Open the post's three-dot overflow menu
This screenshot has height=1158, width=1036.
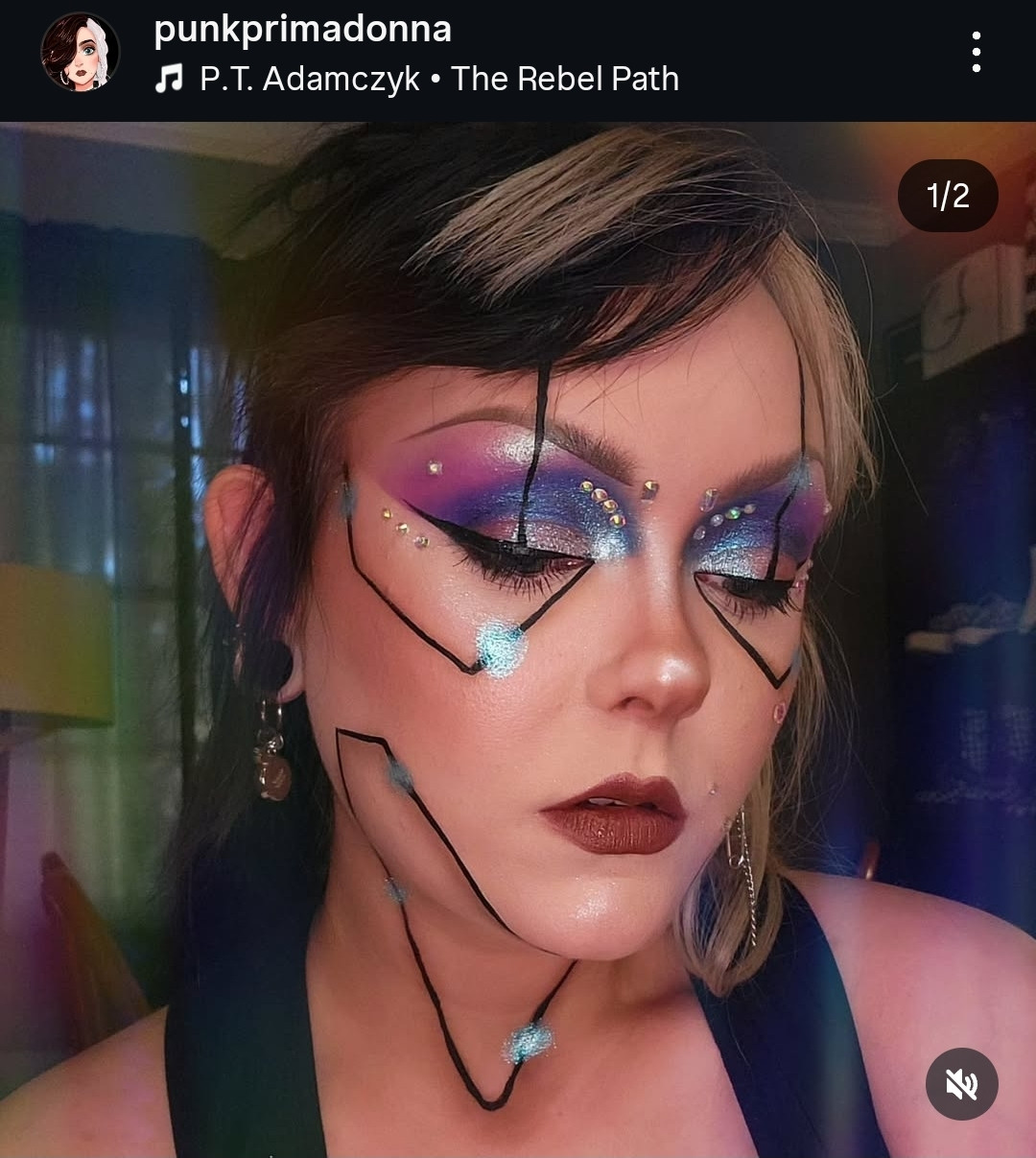point(976,53)
